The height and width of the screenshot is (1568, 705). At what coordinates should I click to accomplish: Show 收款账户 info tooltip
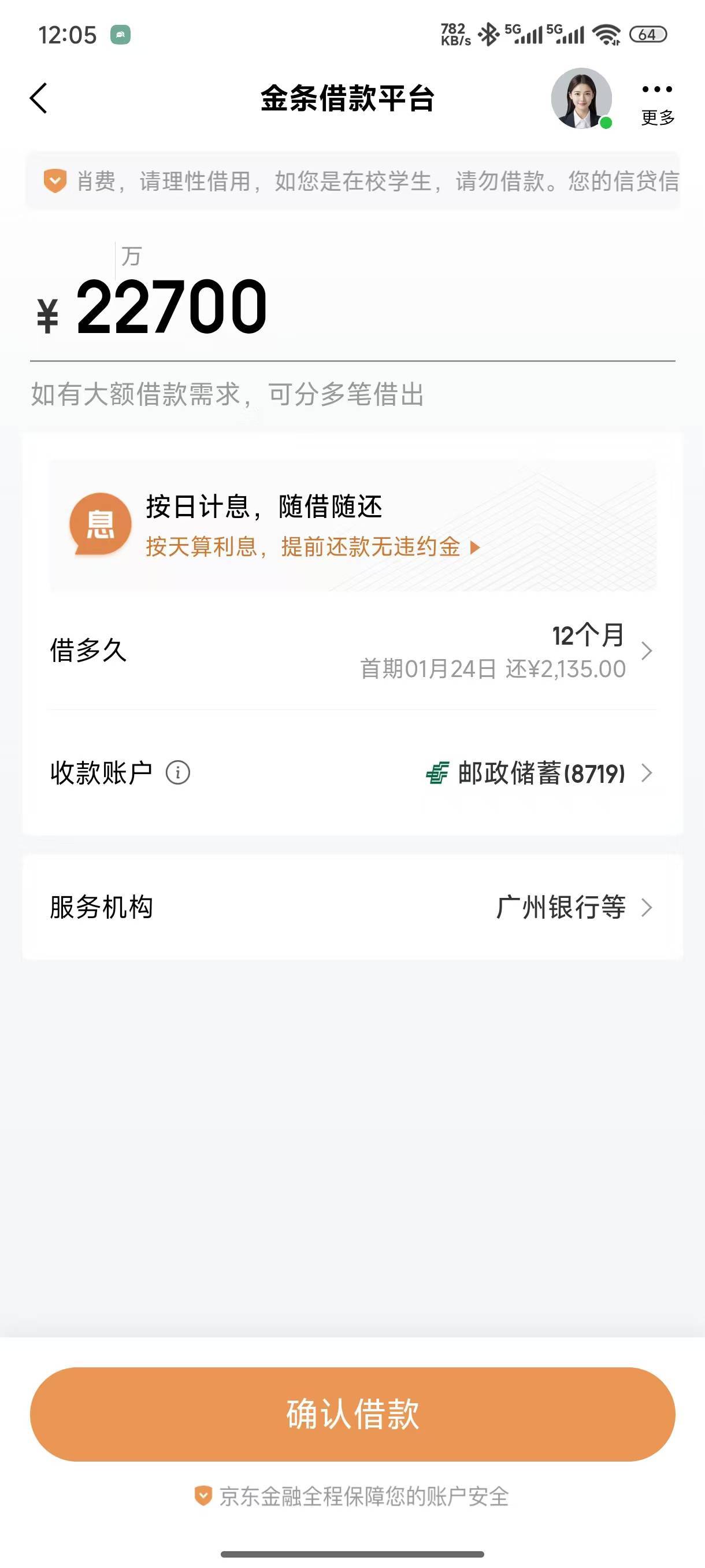click(178, 773)
